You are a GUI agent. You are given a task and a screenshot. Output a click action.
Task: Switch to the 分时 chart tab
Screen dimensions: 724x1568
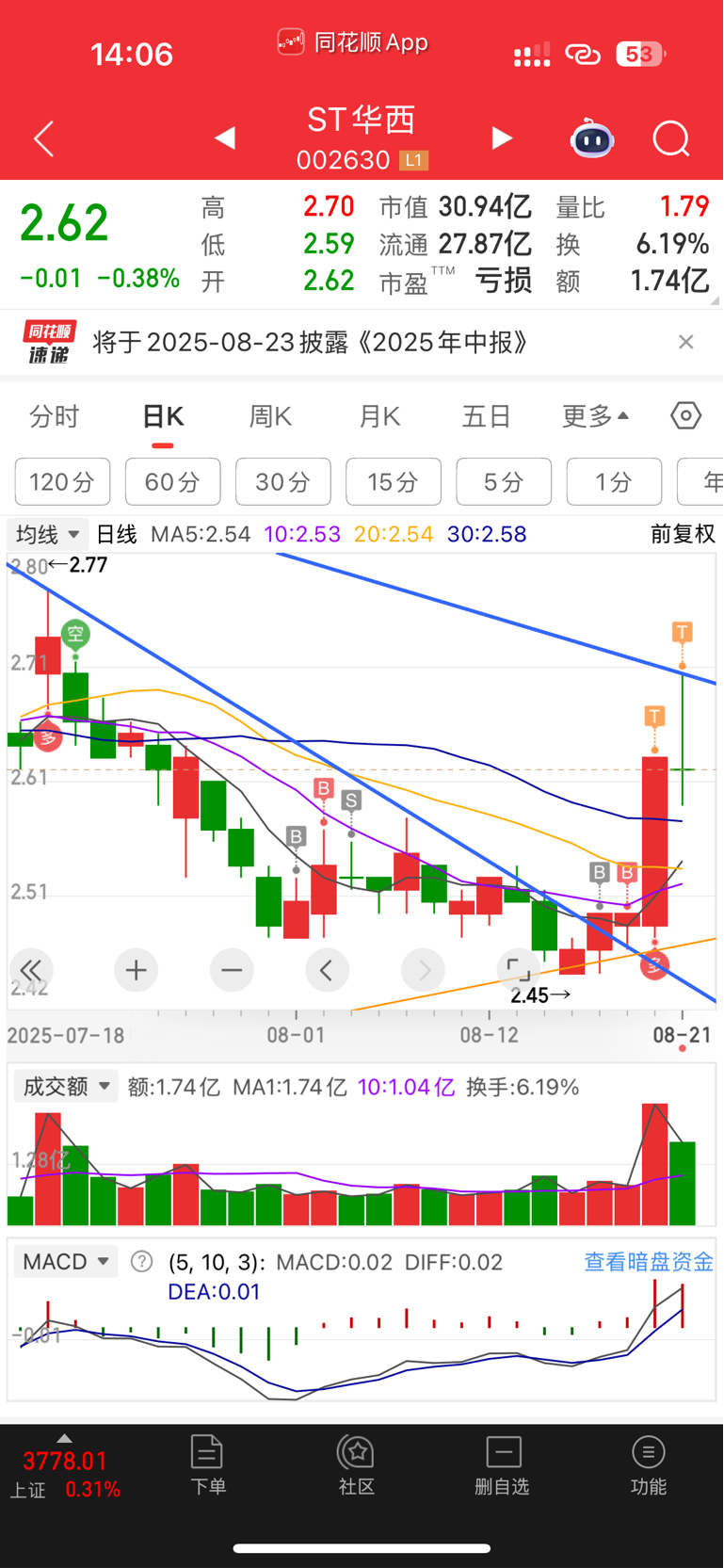(x=55, y=416)
